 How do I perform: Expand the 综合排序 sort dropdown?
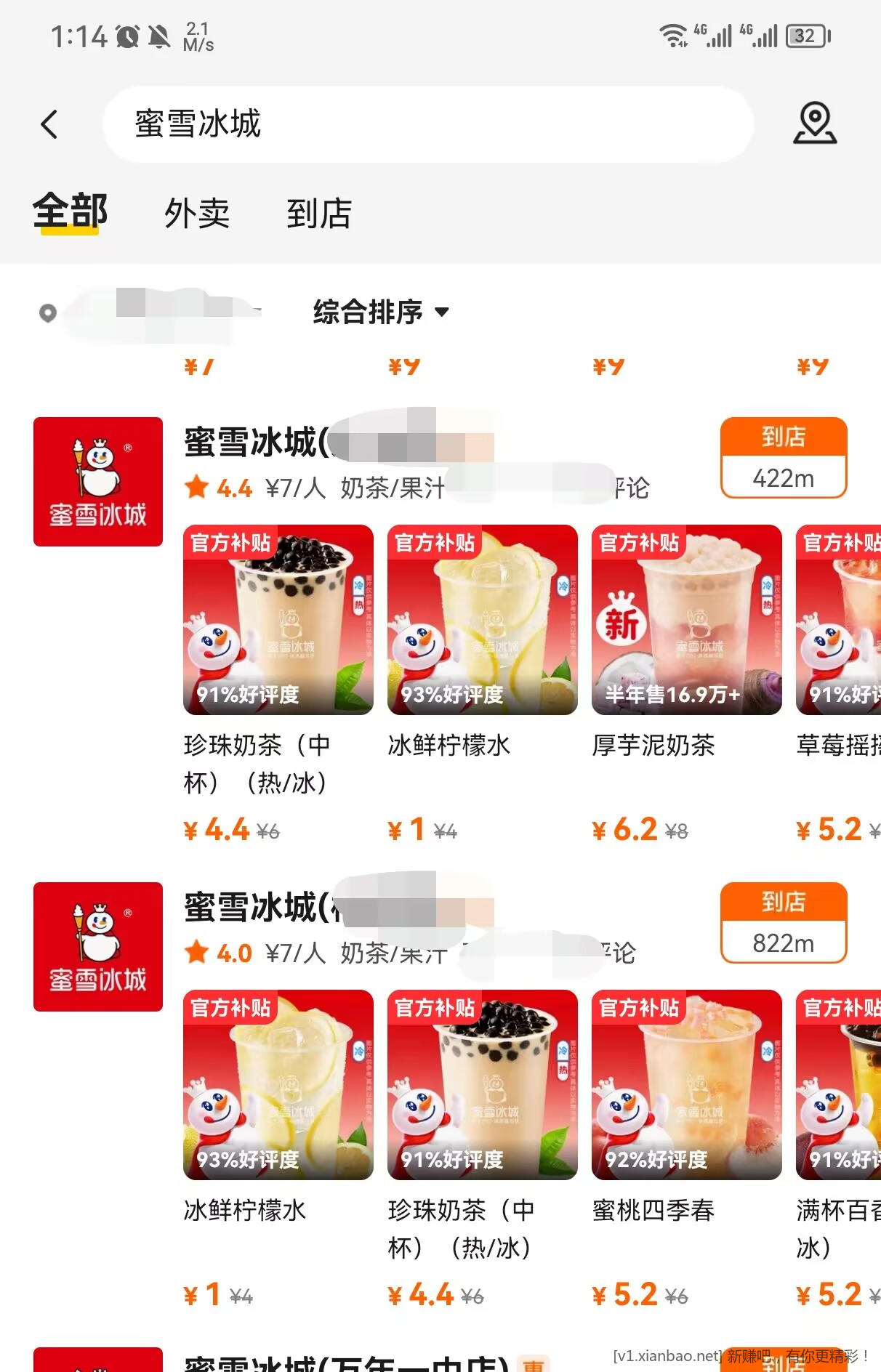pyautogui.click(x=381, y=312)
